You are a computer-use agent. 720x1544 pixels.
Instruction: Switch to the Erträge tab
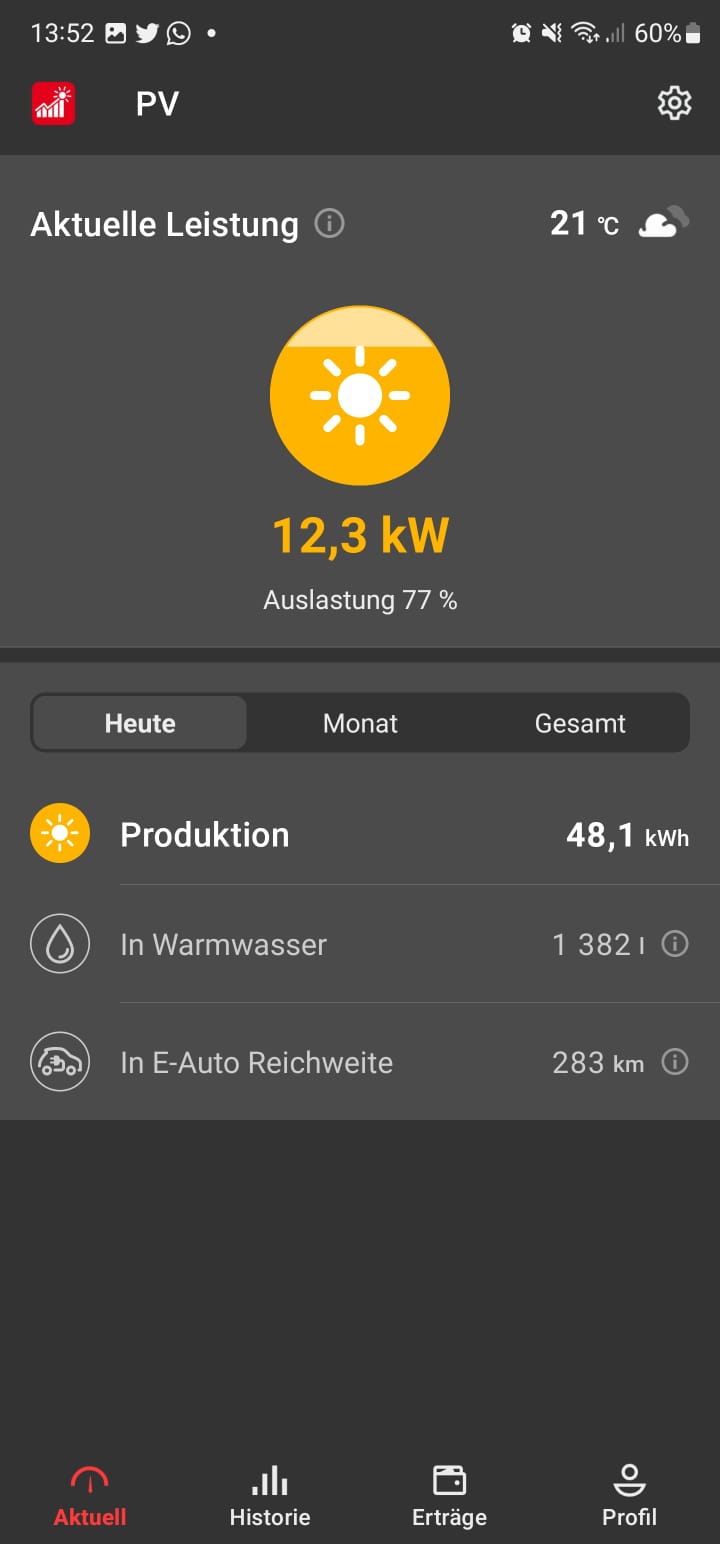point(449,1496)
